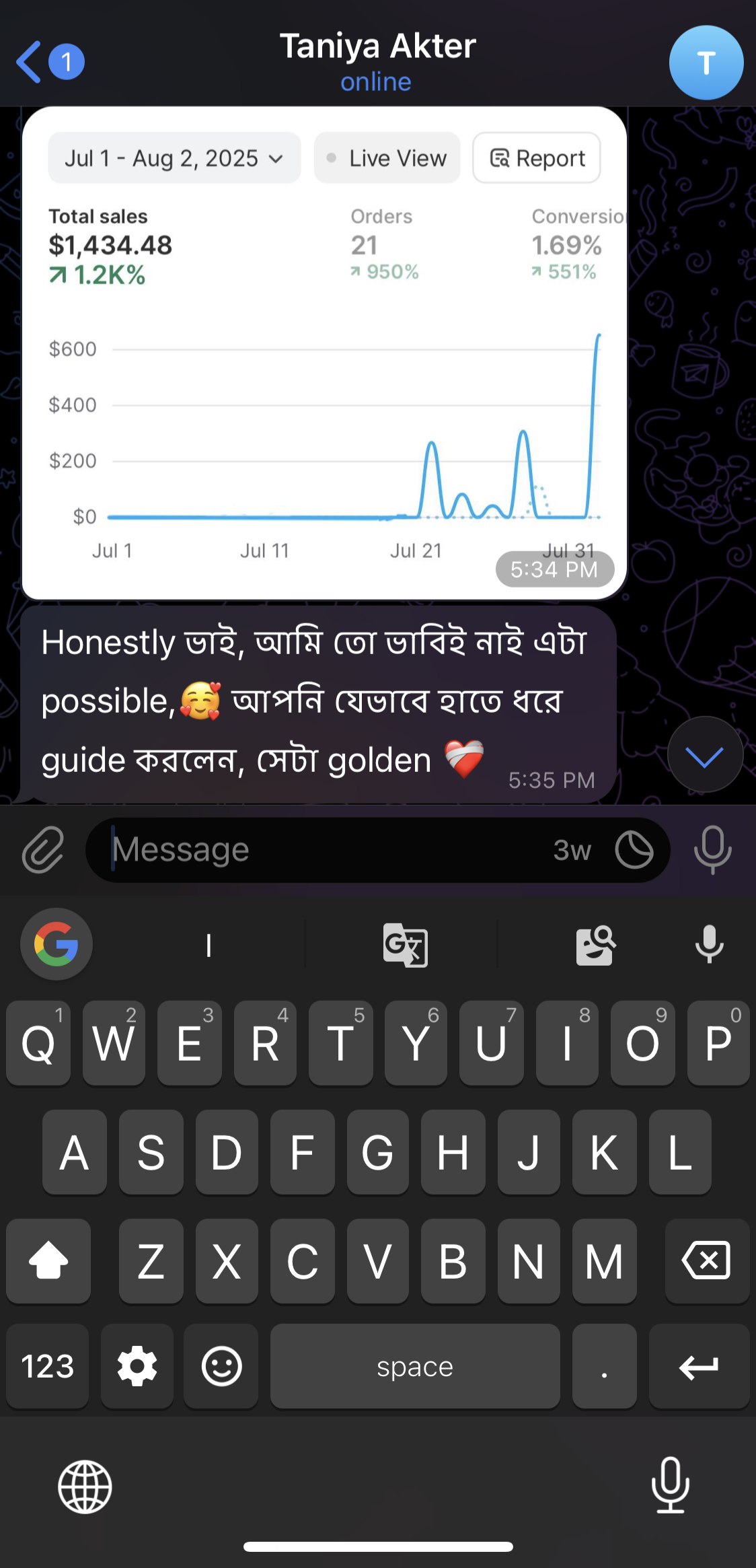Go back to the chat list

click(x=30, y=62)
